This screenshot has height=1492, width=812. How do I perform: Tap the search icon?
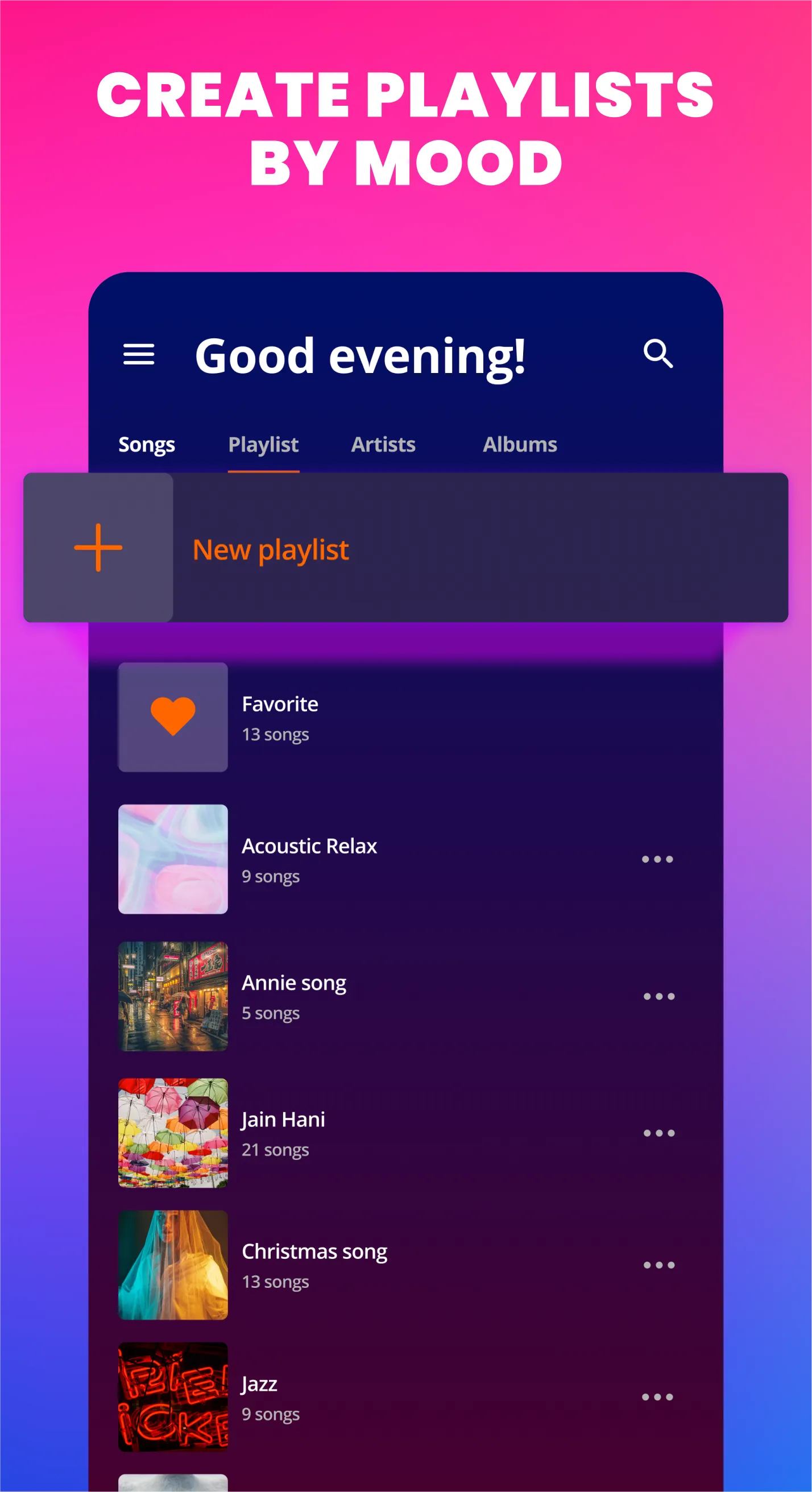pyautogui.click(x=658, y=353)
